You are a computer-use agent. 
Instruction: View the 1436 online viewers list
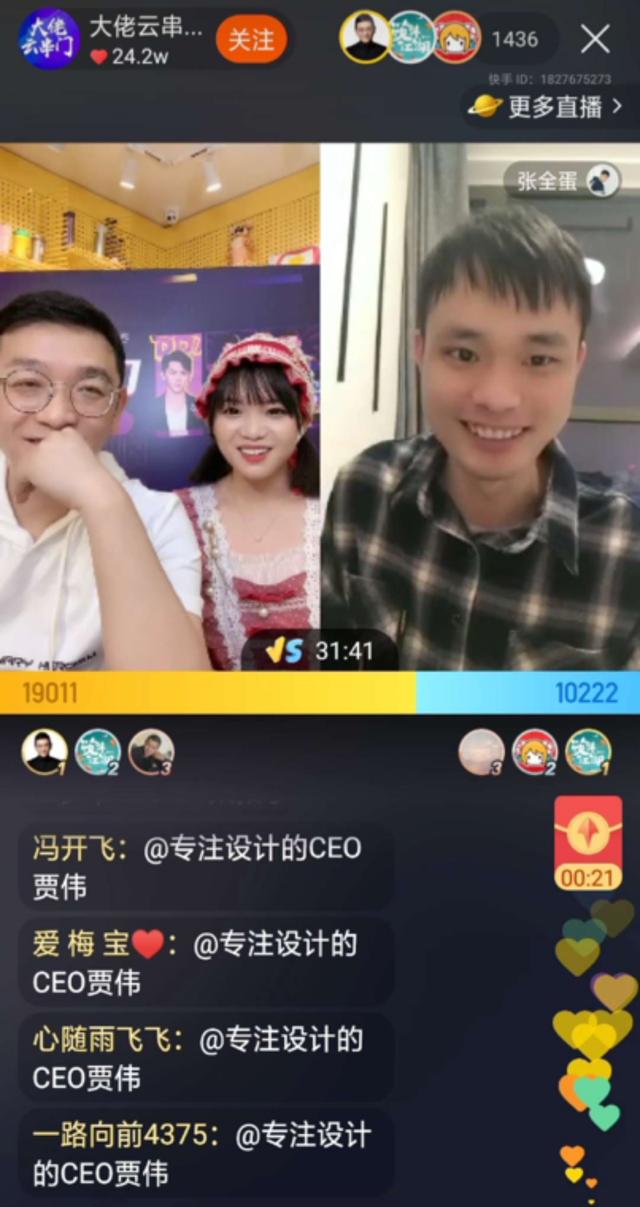(x=515, y=40)
